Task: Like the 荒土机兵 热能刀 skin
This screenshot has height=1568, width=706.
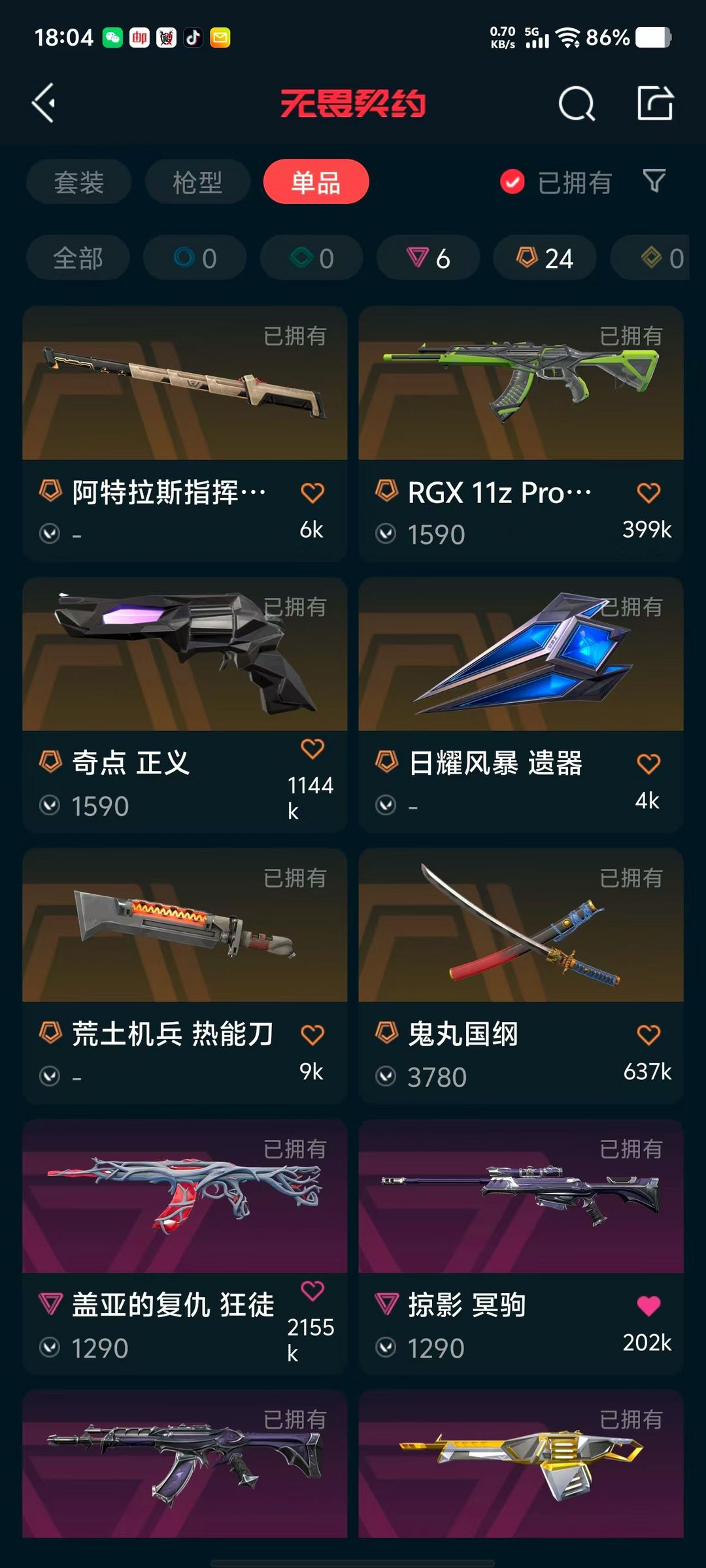Action: tap(312, 1035)
